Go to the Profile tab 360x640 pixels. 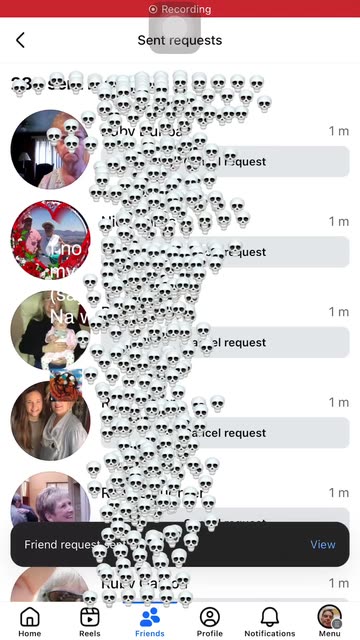210,622
